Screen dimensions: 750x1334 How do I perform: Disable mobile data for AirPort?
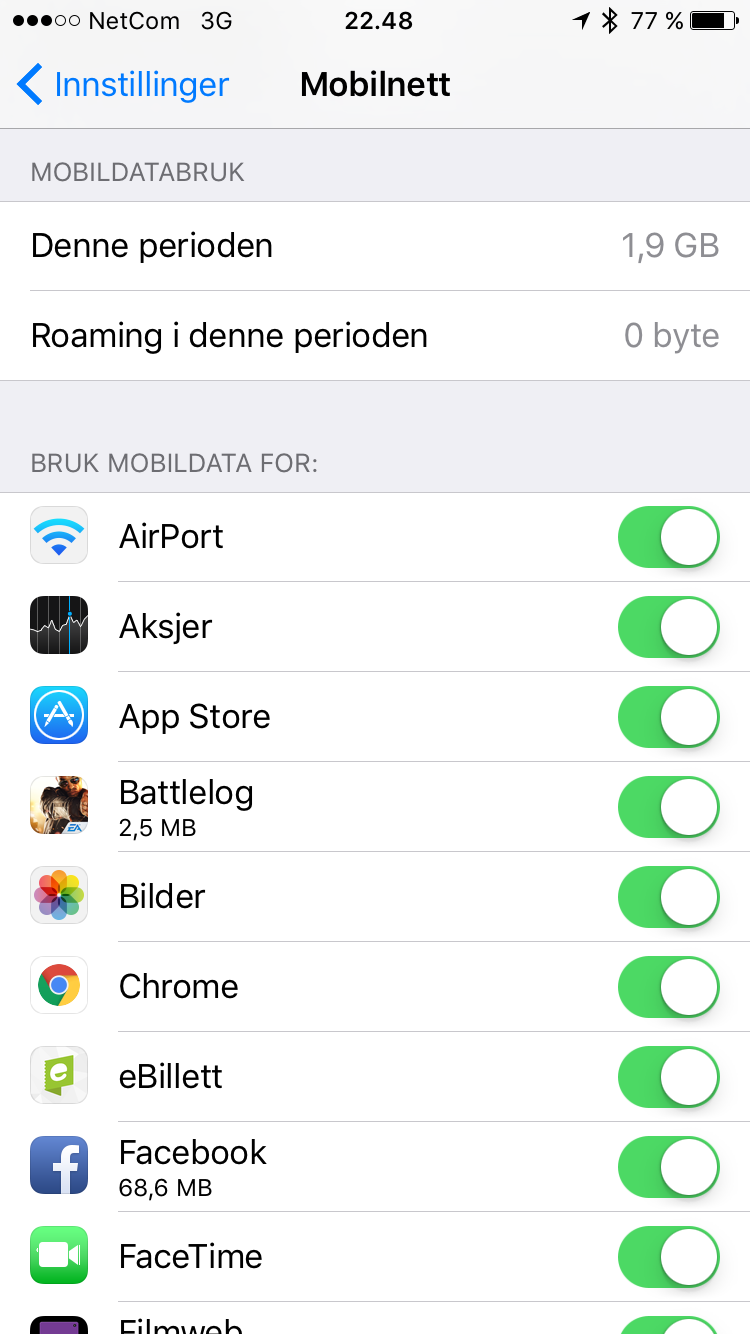669,537
